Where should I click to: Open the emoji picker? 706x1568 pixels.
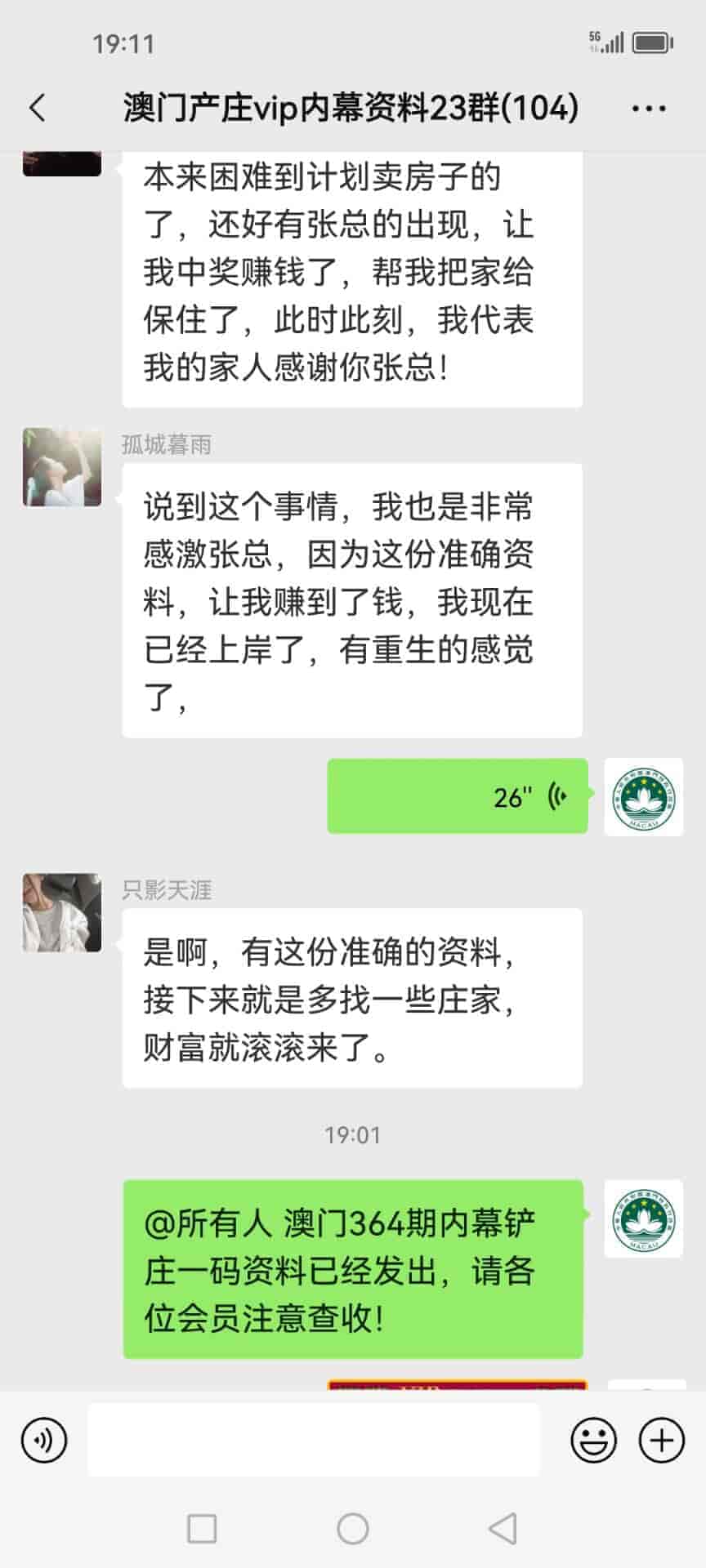(593, 1440)
